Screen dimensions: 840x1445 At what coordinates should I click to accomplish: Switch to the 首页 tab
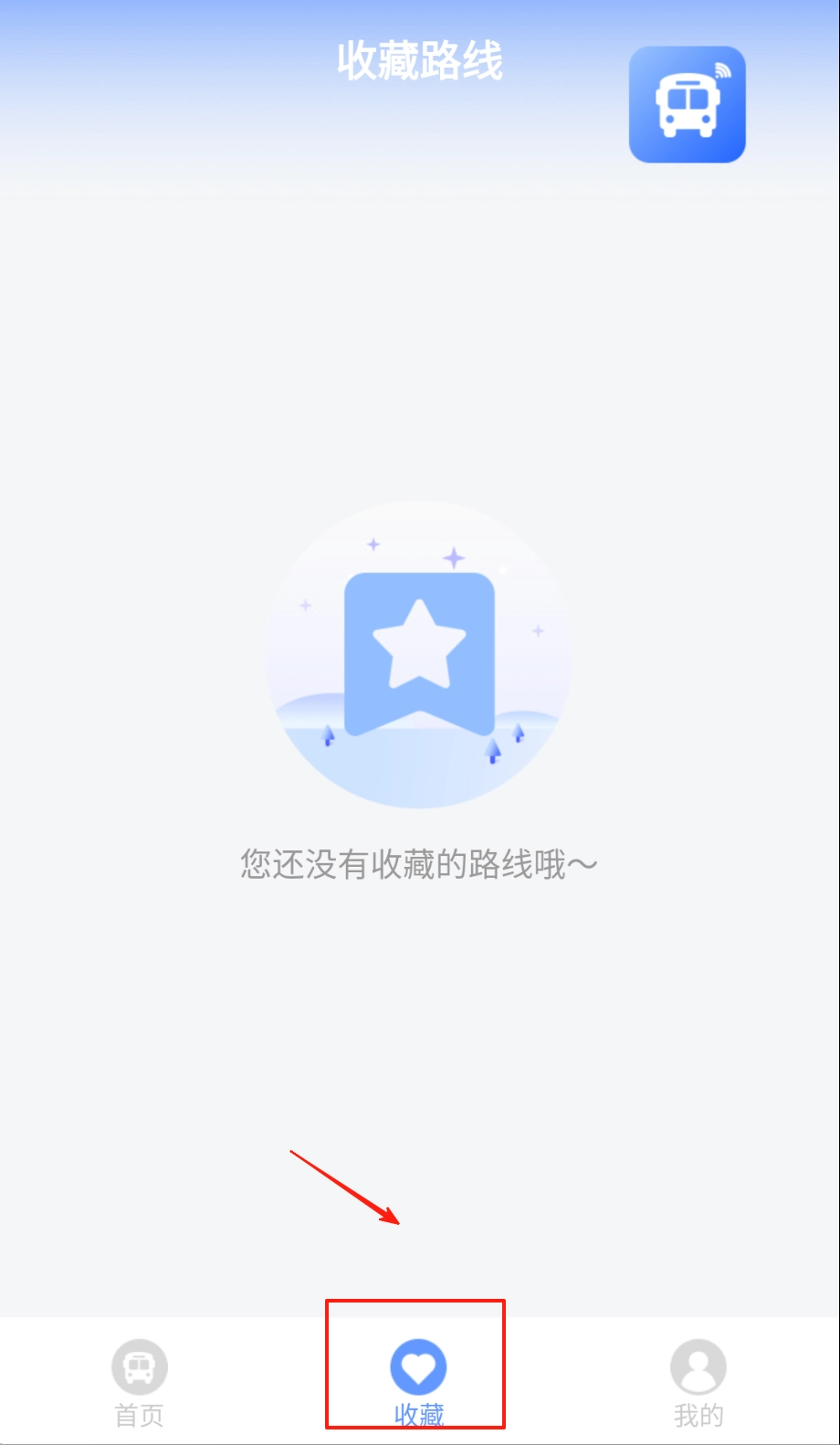139,1381
